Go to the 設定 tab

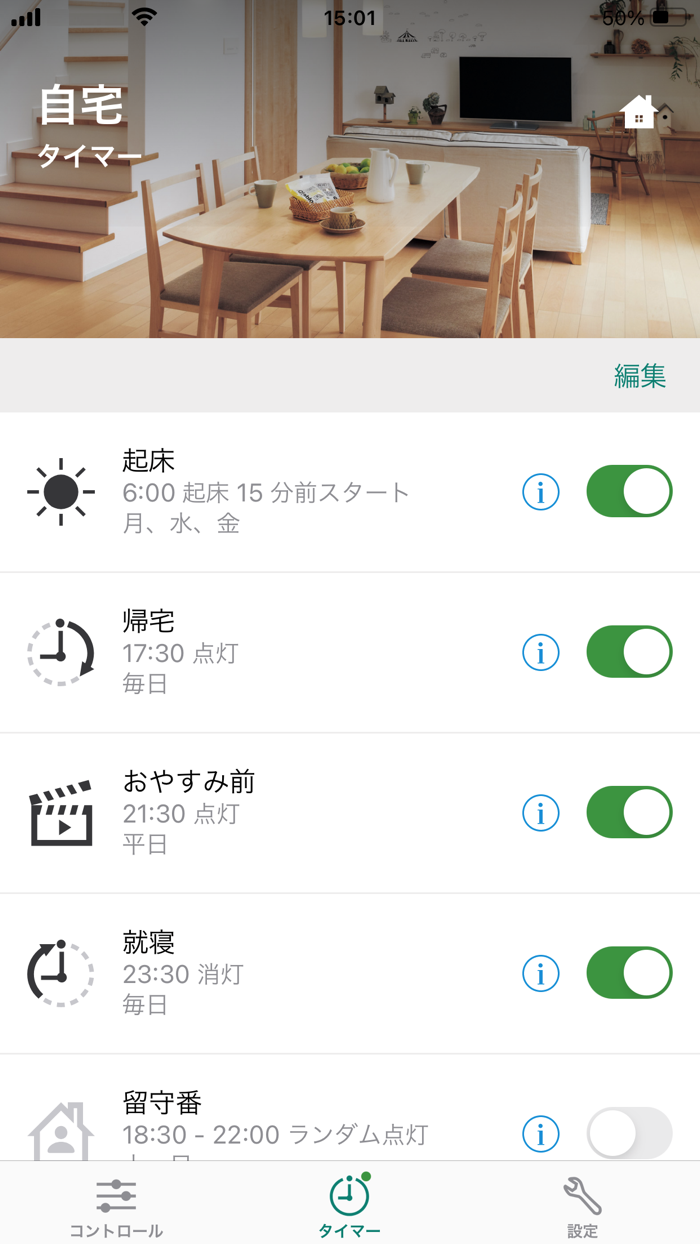[x=582, y=1205]
